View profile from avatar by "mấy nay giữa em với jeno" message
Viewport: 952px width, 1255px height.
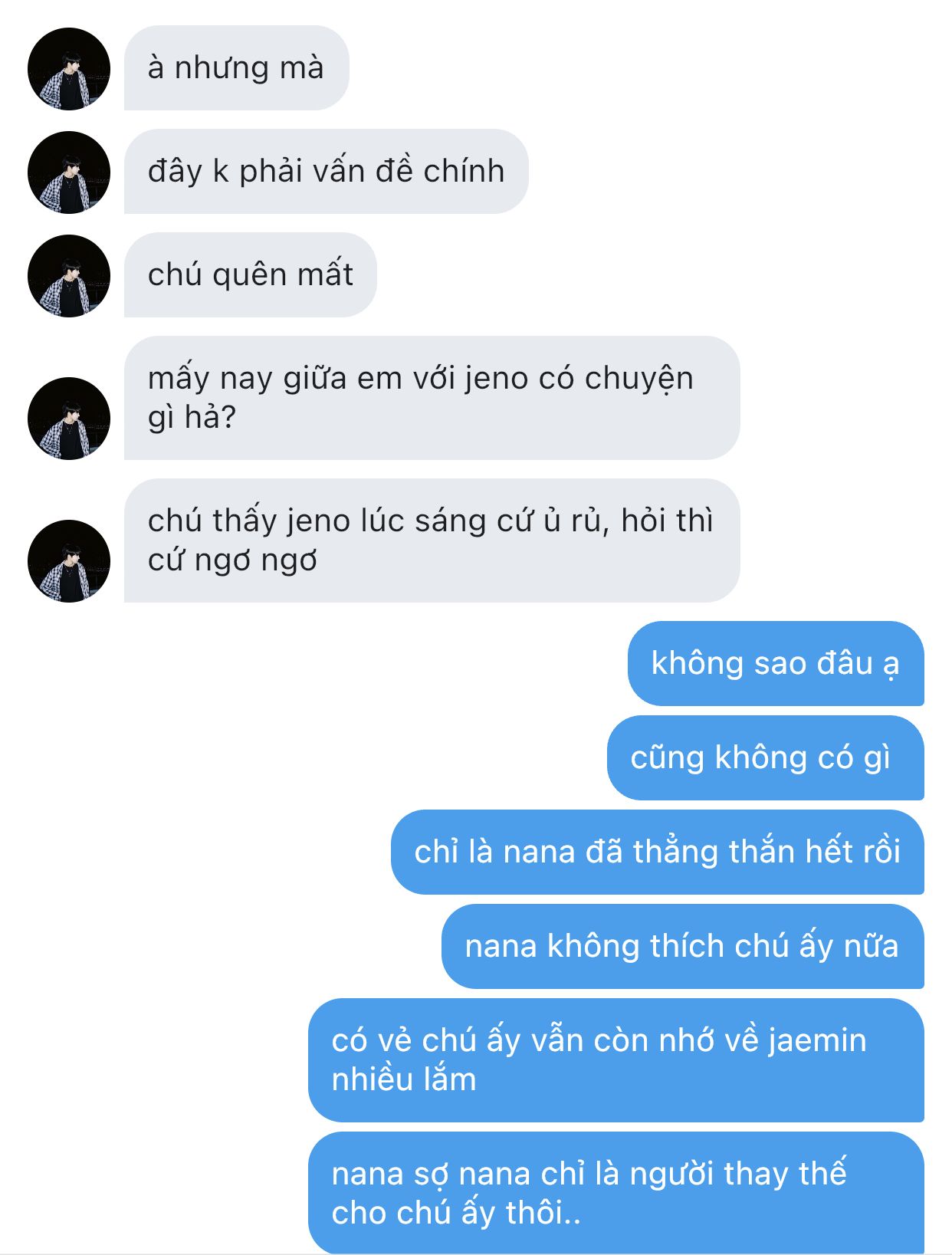click(x=69, y=419)
